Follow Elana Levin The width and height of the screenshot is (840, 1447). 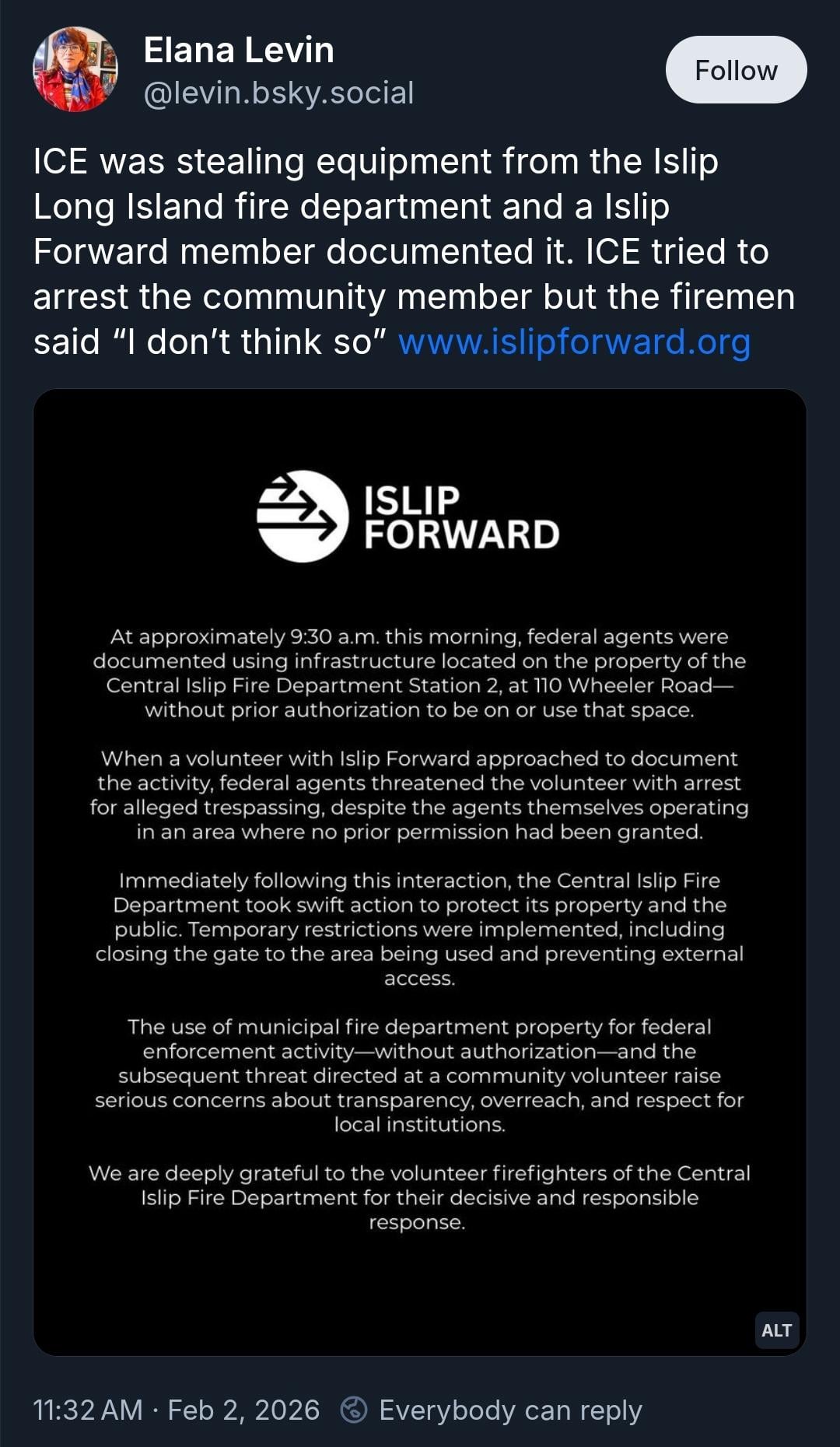735,70
